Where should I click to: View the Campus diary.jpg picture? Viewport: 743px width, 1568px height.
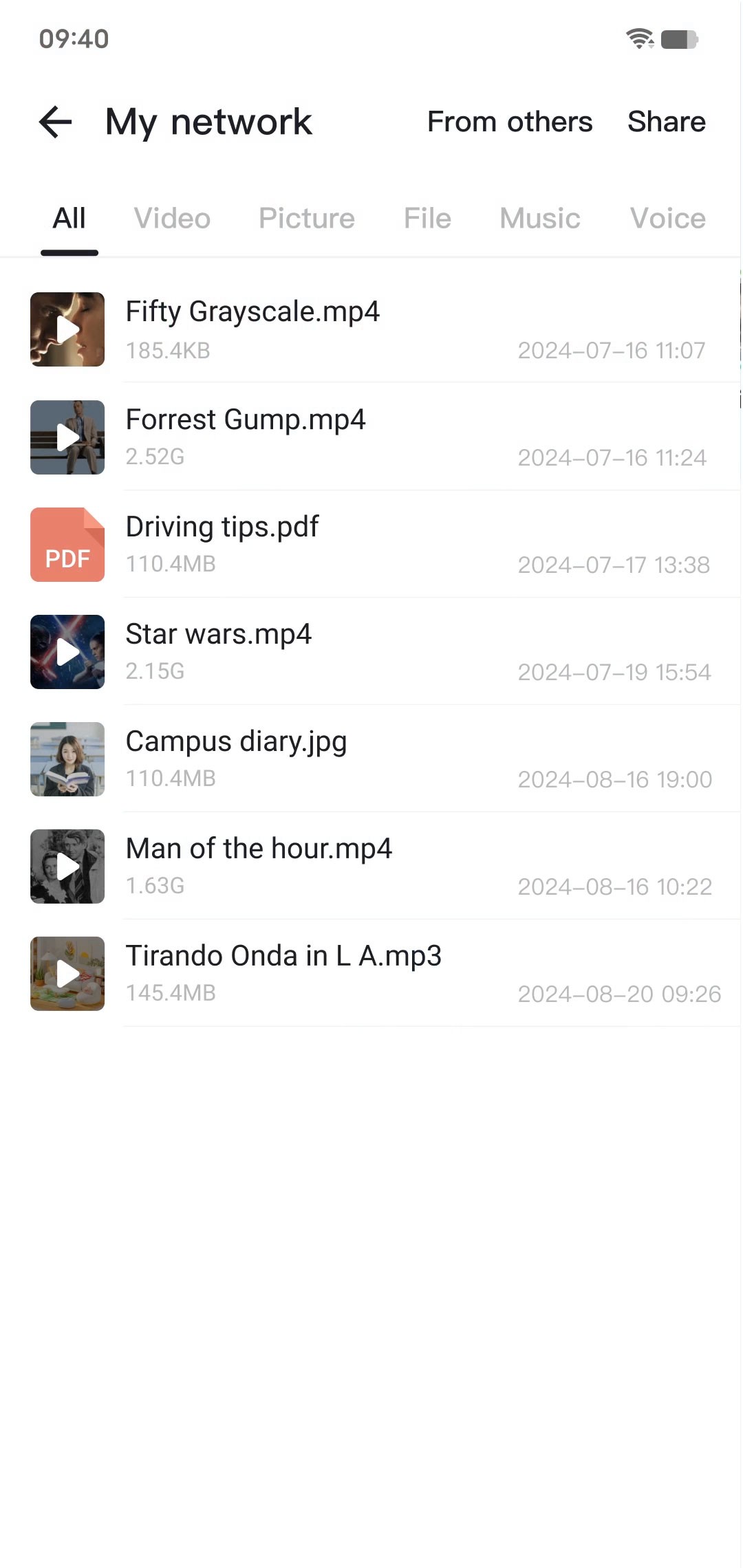[x=236, y=741]
